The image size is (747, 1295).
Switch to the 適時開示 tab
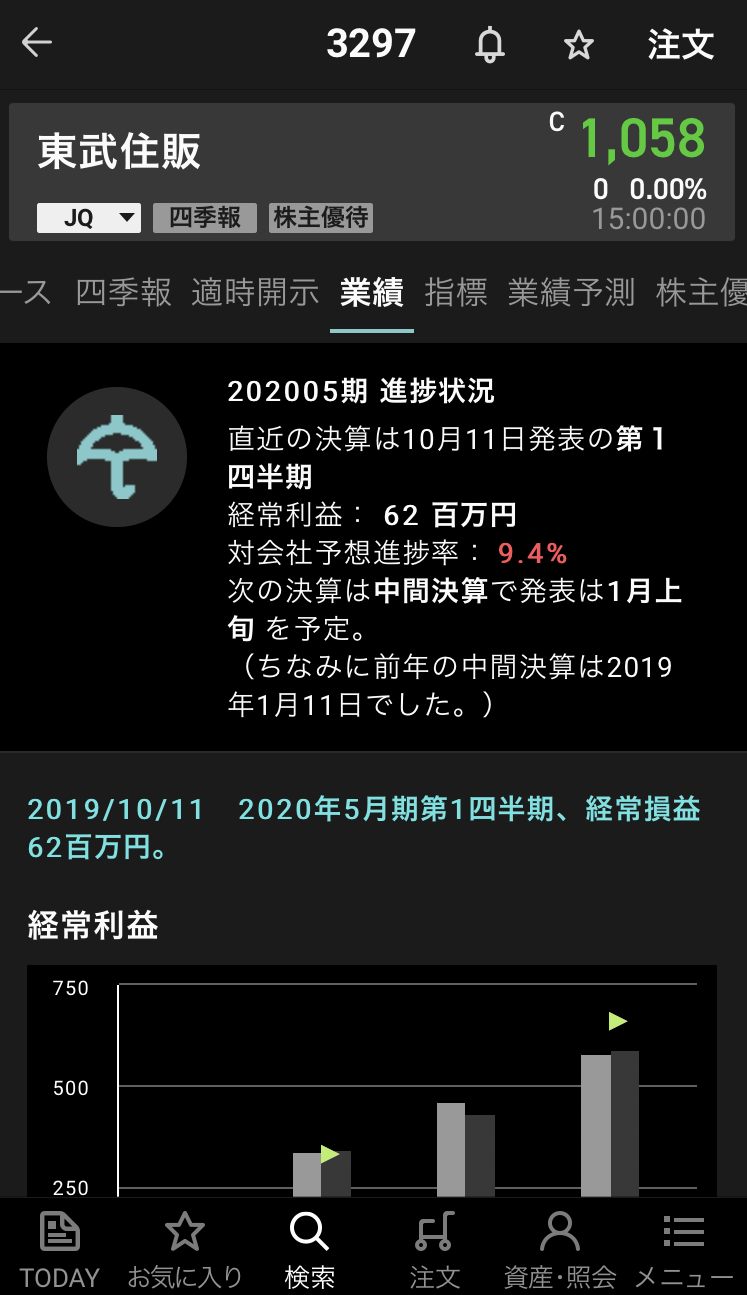255,292
